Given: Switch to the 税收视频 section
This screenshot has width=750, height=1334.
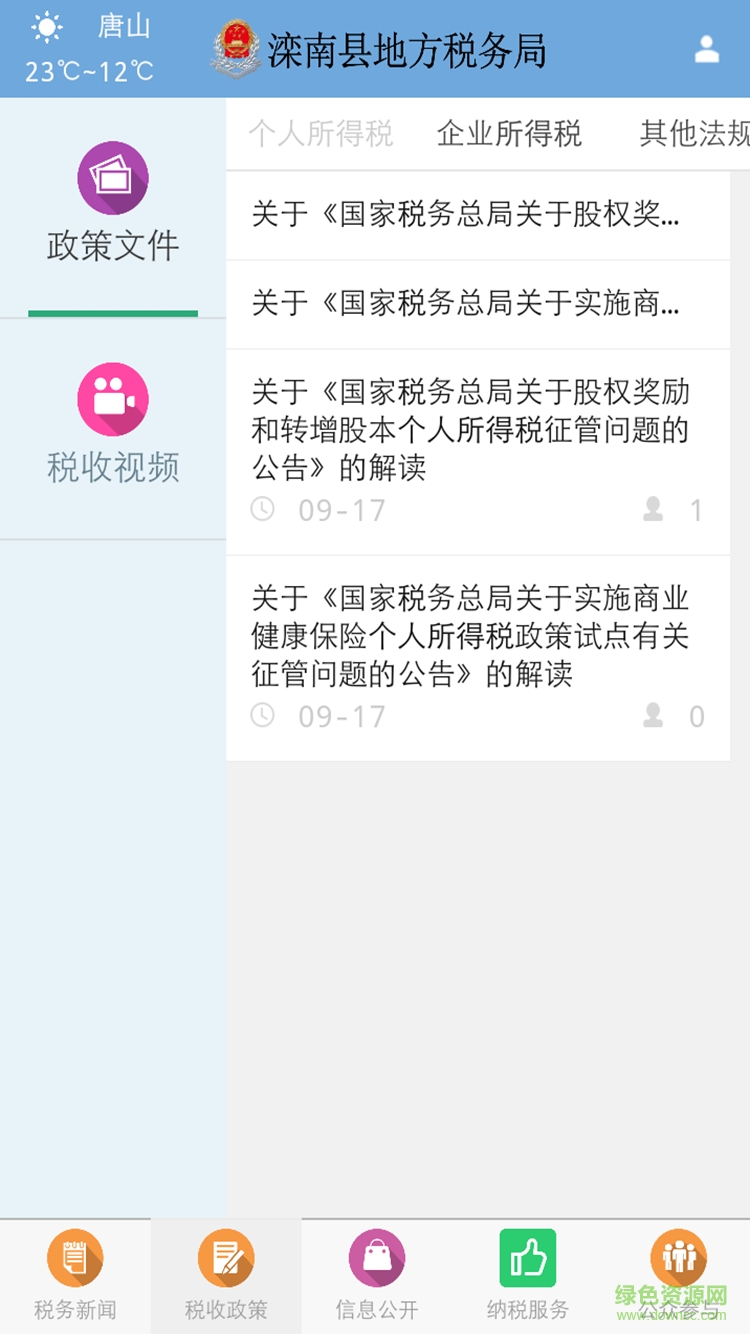Looking at the screenshot, I should click(x=113, y=425).
